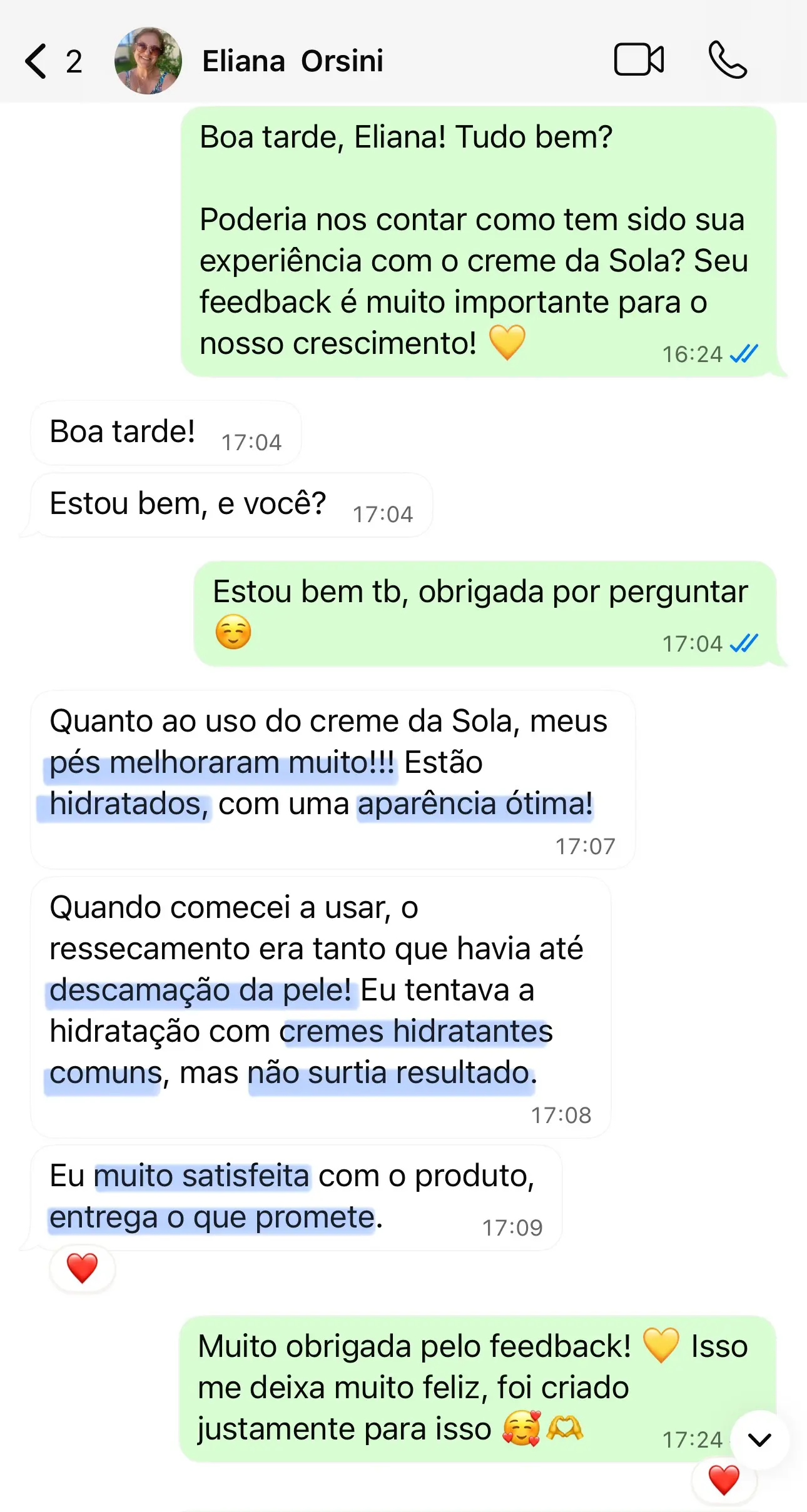Tap the highlighted text 'entrega o que promete'

coord(211,1216)
